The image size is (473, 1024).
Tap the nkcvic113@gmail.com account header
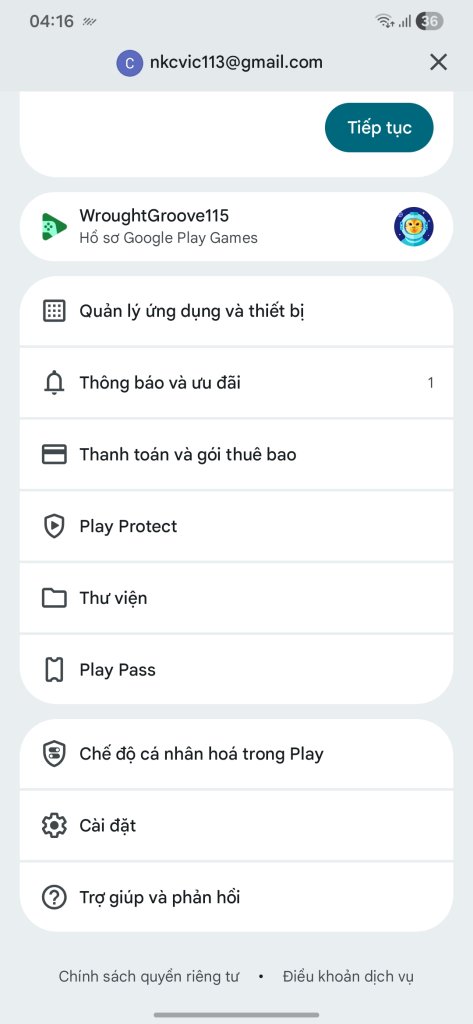coord(220,63)
